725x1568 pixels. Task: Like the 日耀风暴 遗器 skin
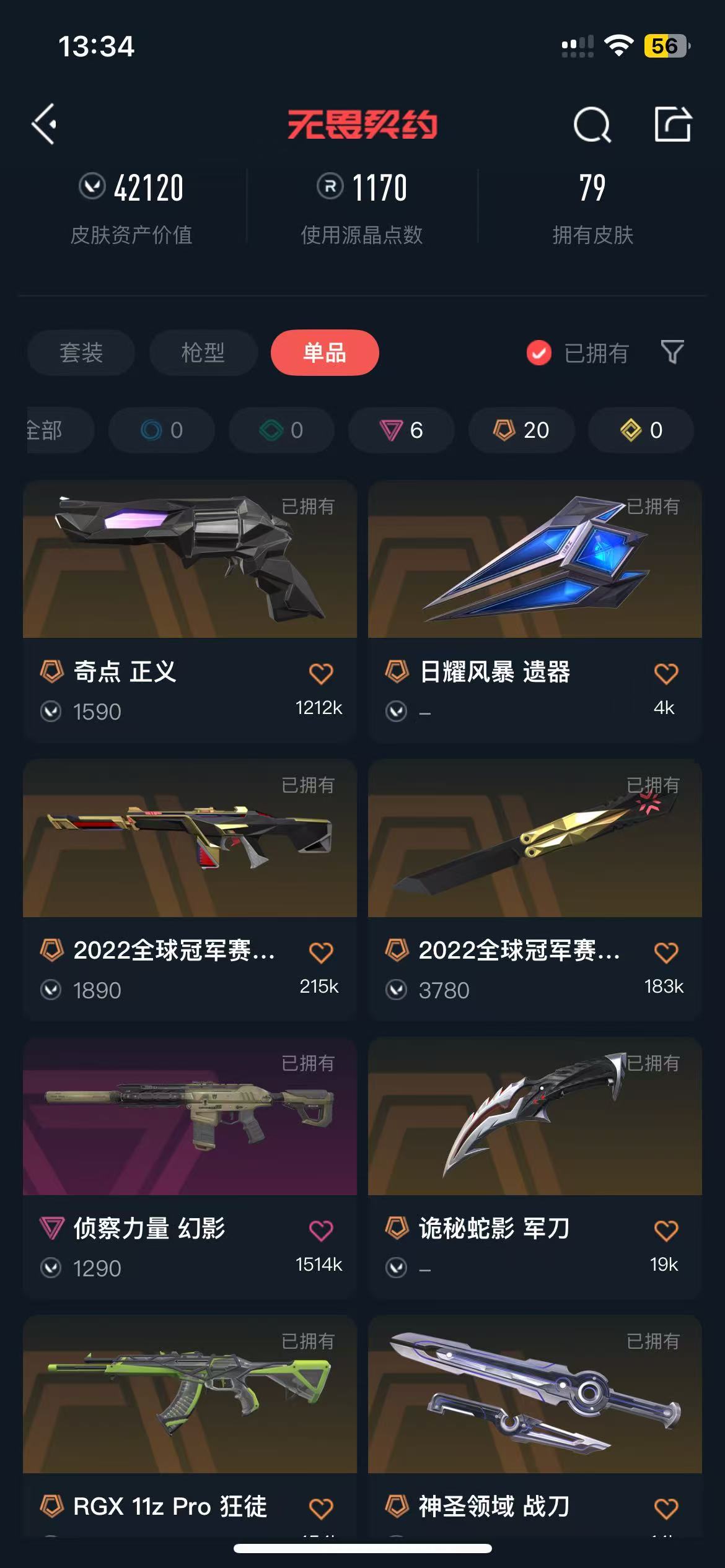[x=666, y=673]
